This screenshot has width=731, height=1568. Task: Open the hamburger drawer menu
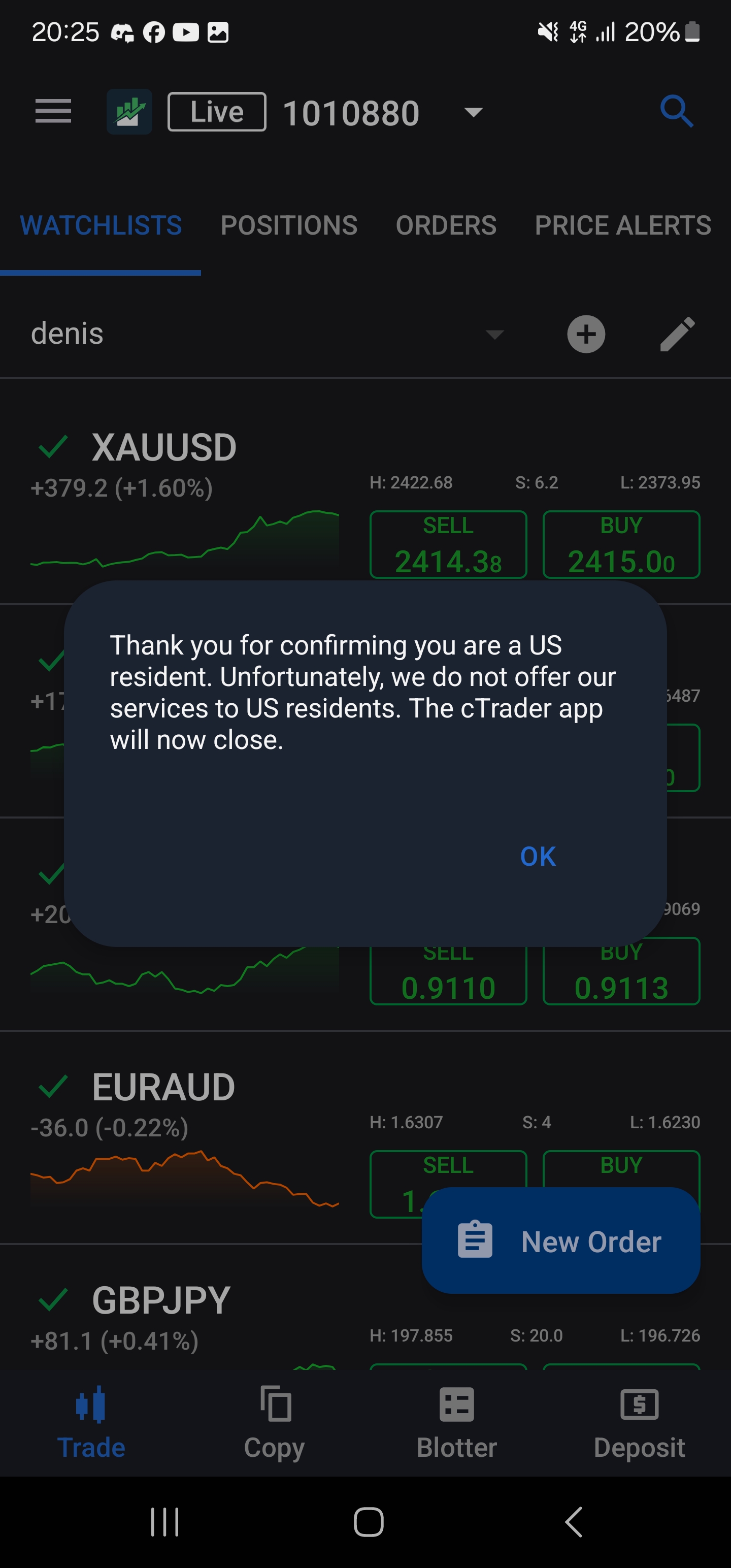coord(53,111)
